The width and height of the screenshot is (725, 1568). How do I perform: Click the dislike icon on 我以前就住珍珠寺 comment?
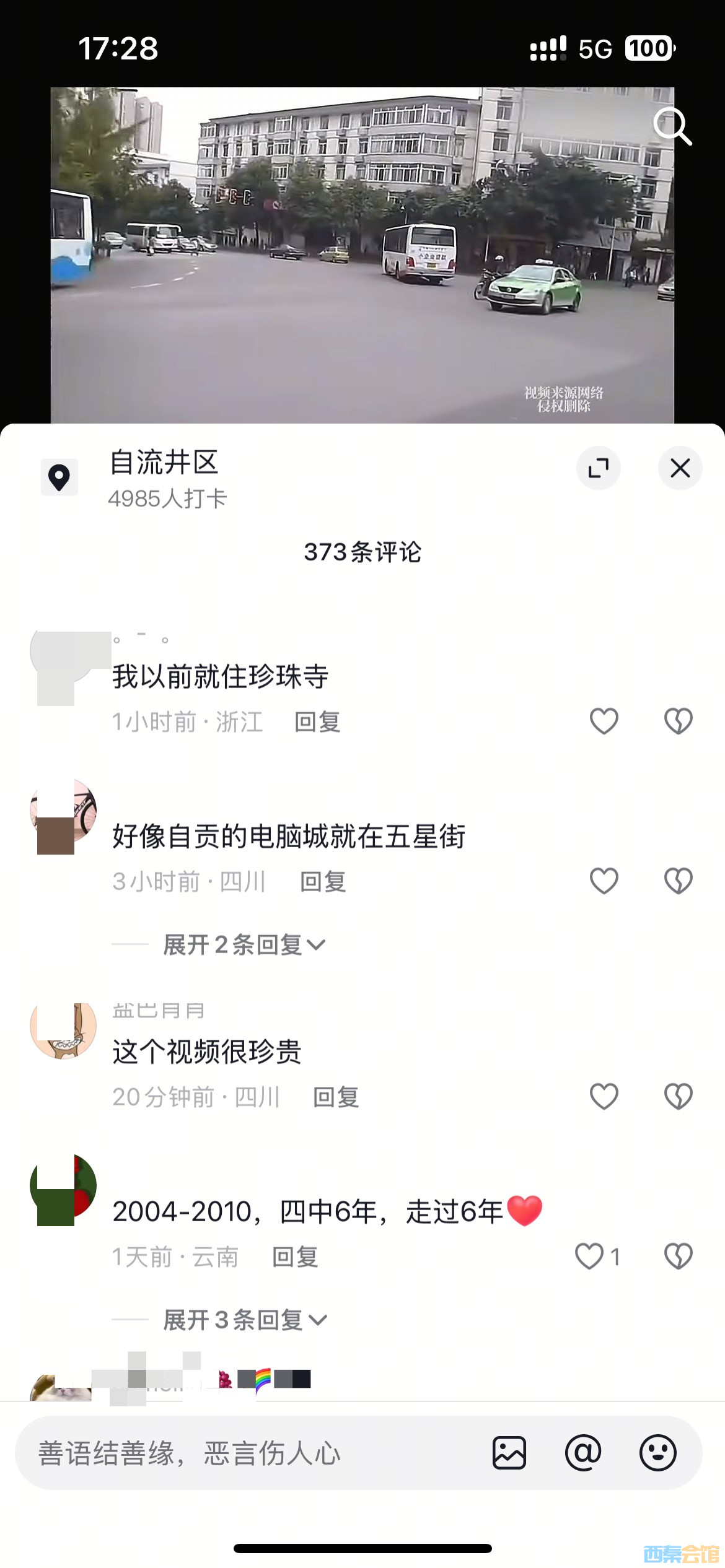pyautogui.click(x=679, y=720)
